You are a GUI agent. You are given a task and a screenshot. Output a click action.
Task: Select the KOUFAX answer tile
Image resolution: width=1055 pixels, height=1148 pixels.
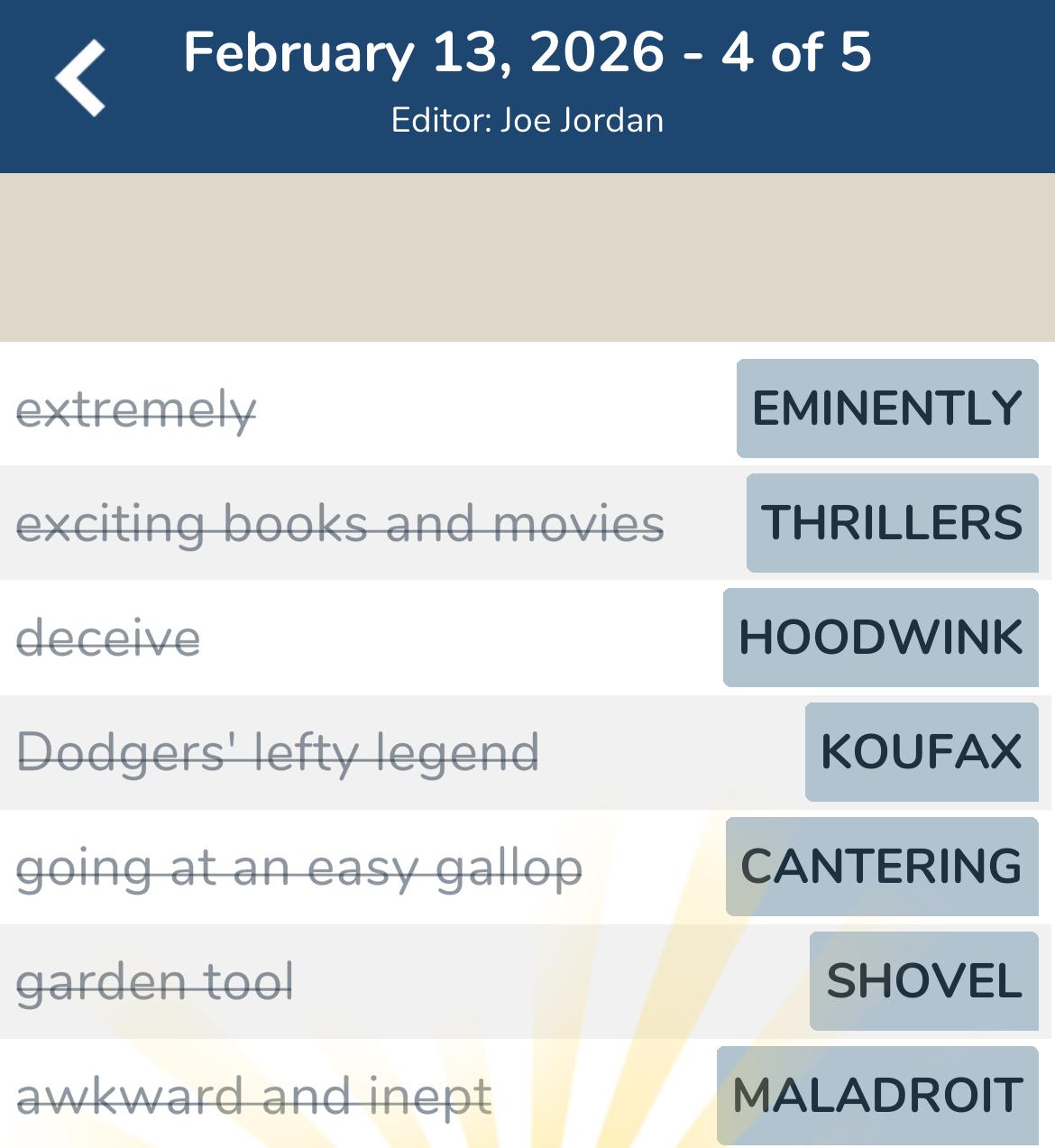tap(921, 753)
